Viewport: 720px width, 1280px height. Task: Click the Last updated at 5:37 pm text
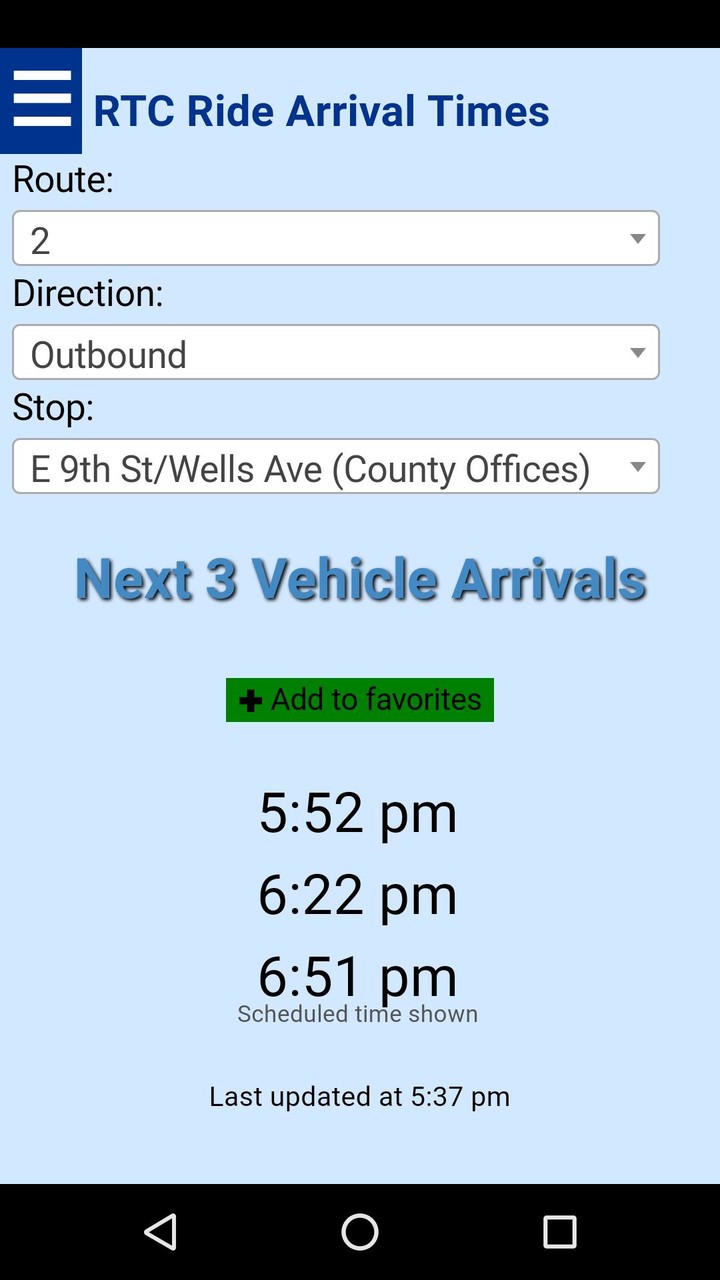coord(359,1096)
